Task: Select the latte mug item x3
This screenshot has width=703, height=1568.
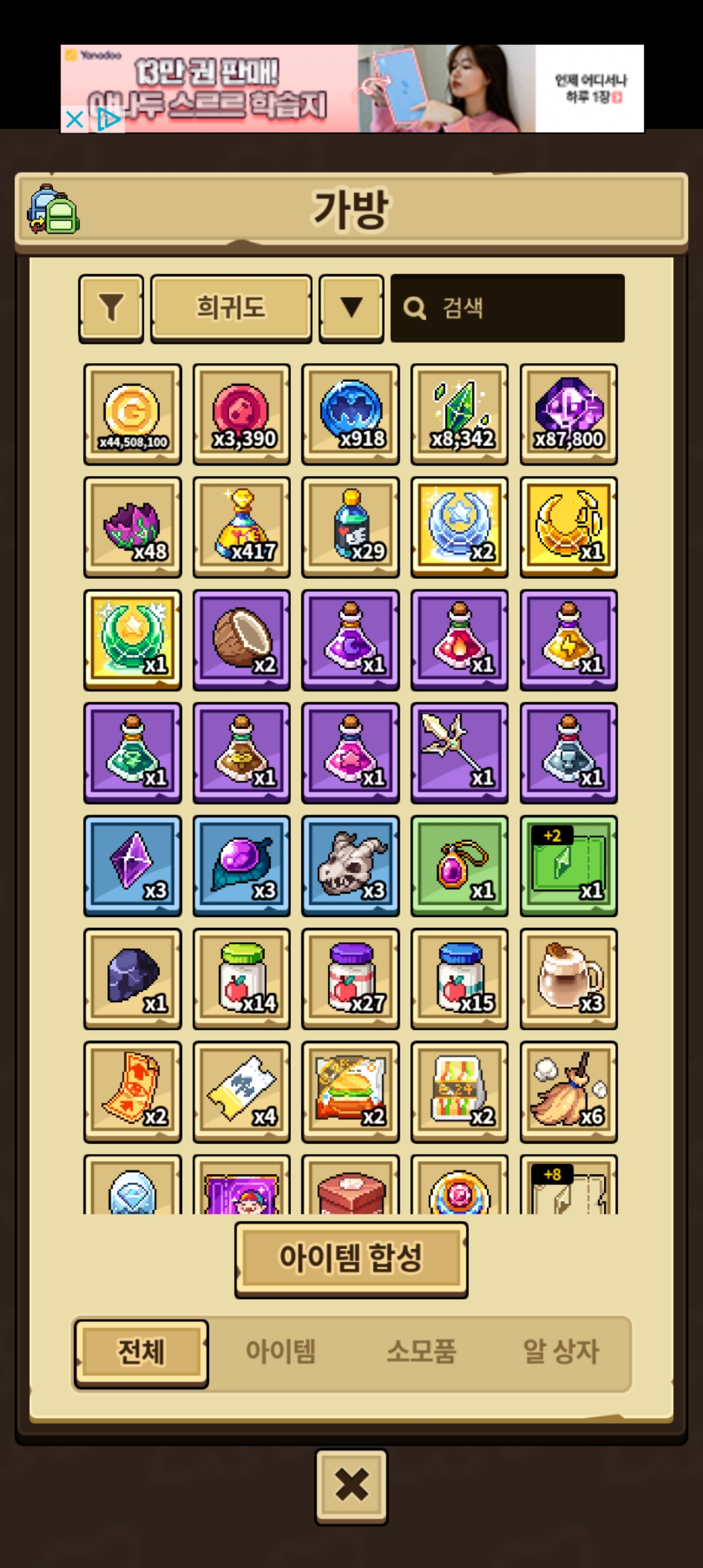Action: 568,979
